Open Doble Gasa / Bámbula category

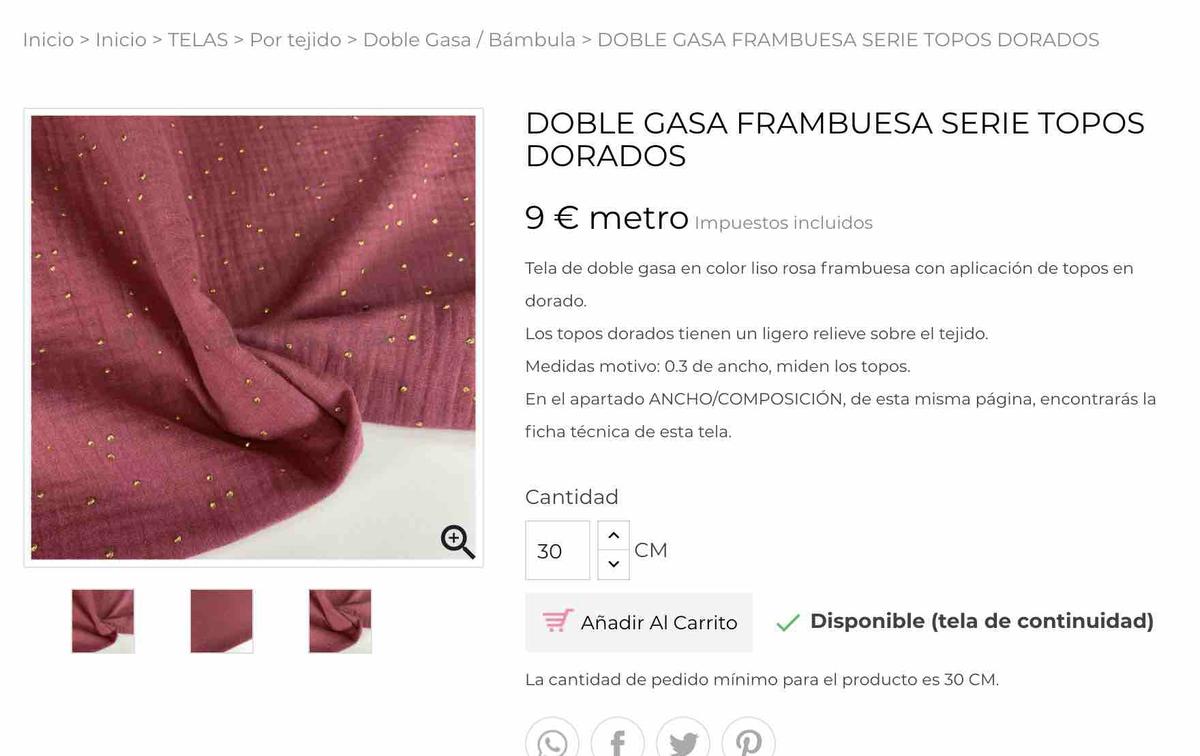coord(469,40)
